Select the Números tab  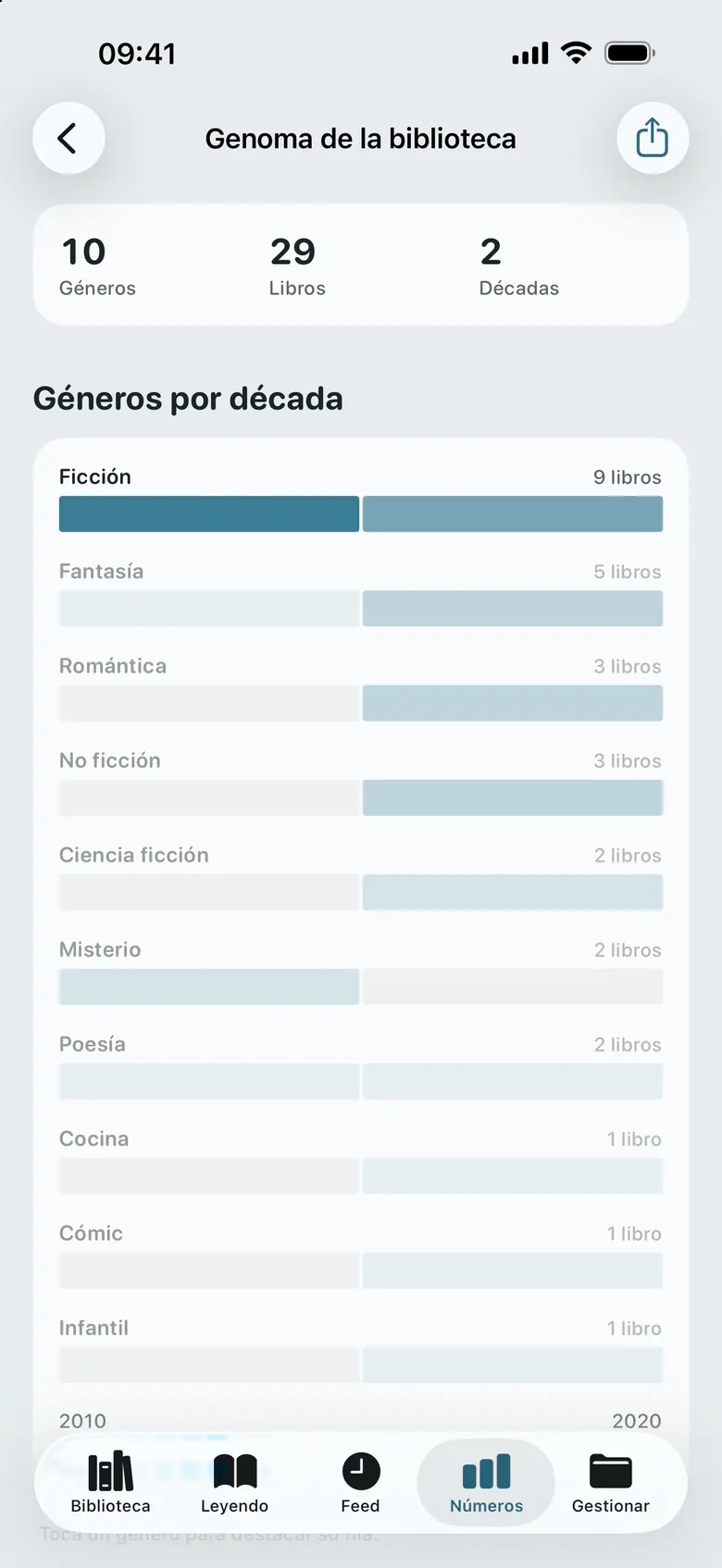coord(486,1483)
